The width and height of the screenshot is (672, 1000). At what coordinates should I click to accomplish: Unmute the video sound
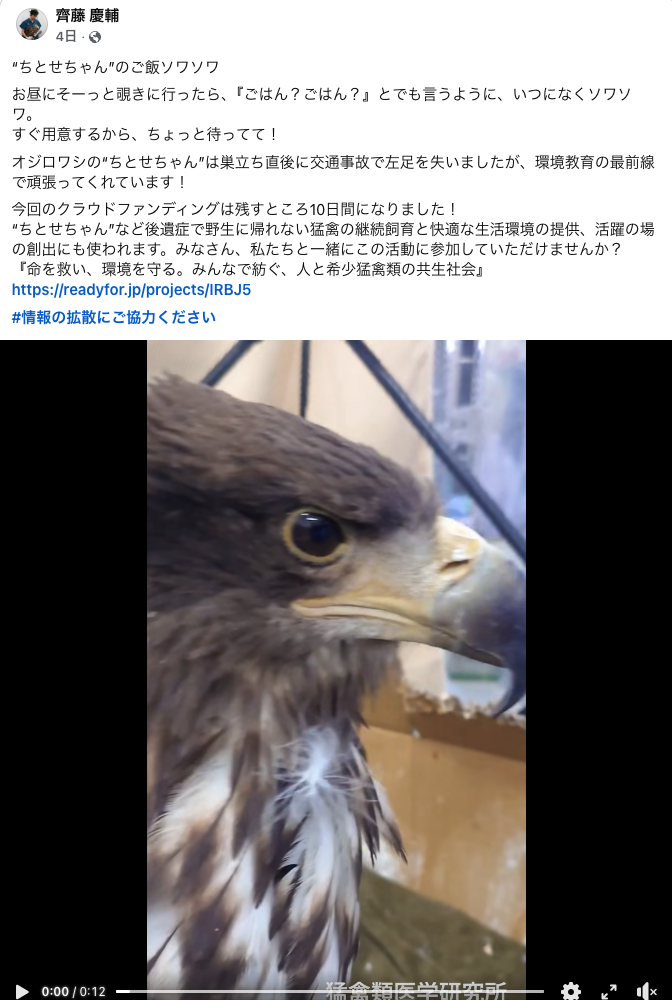click(x=646, y=991)
